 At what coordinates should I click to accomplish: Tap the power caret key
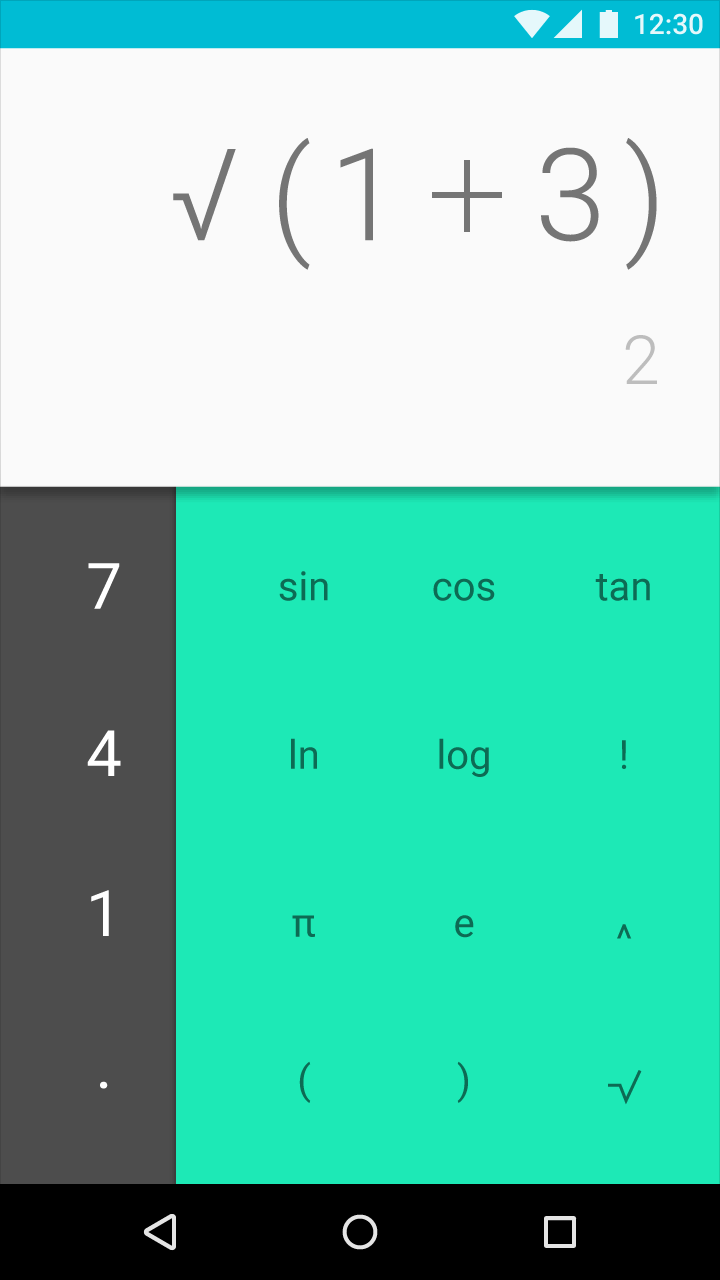(x=624, y=924)
